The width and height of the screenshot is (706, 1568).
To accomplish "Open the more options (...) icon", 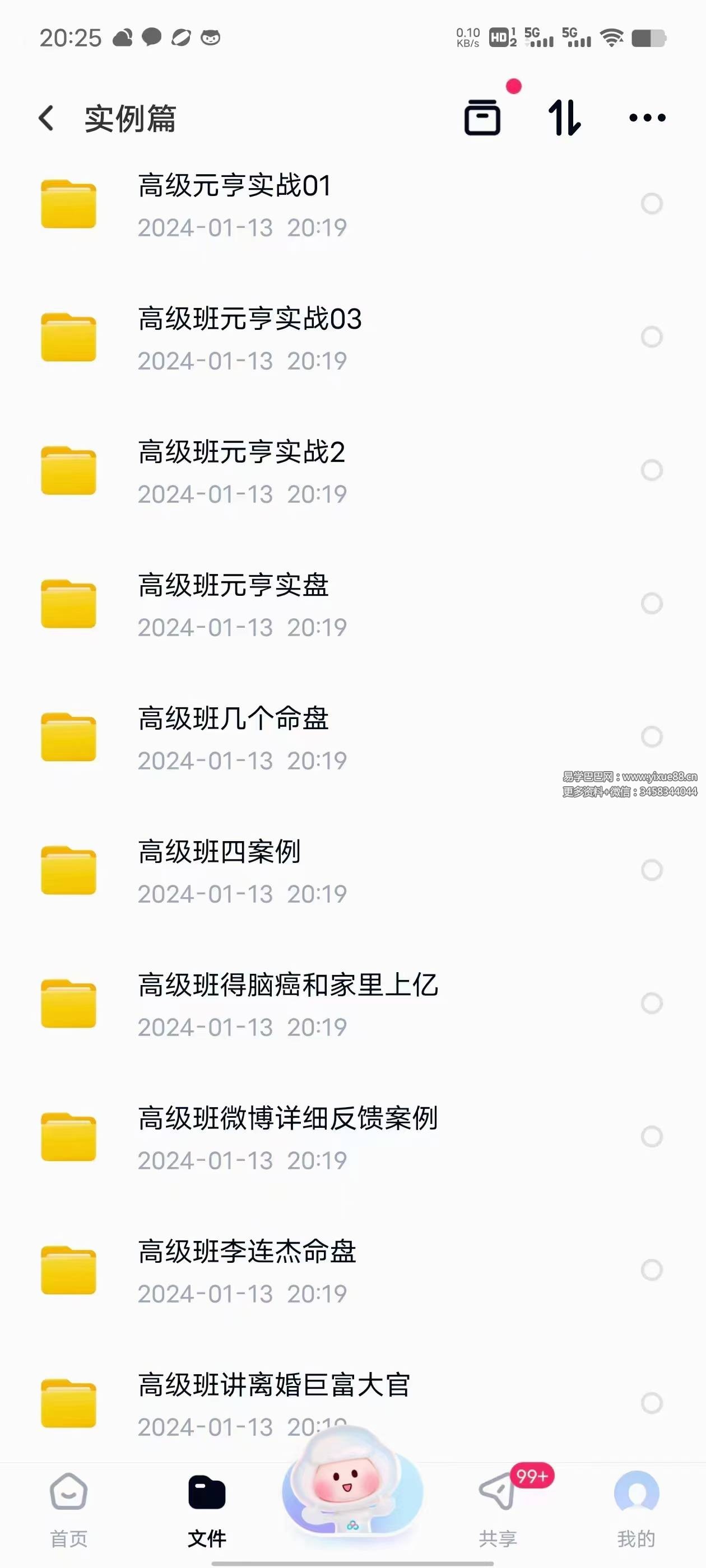I will pos(648,119).
